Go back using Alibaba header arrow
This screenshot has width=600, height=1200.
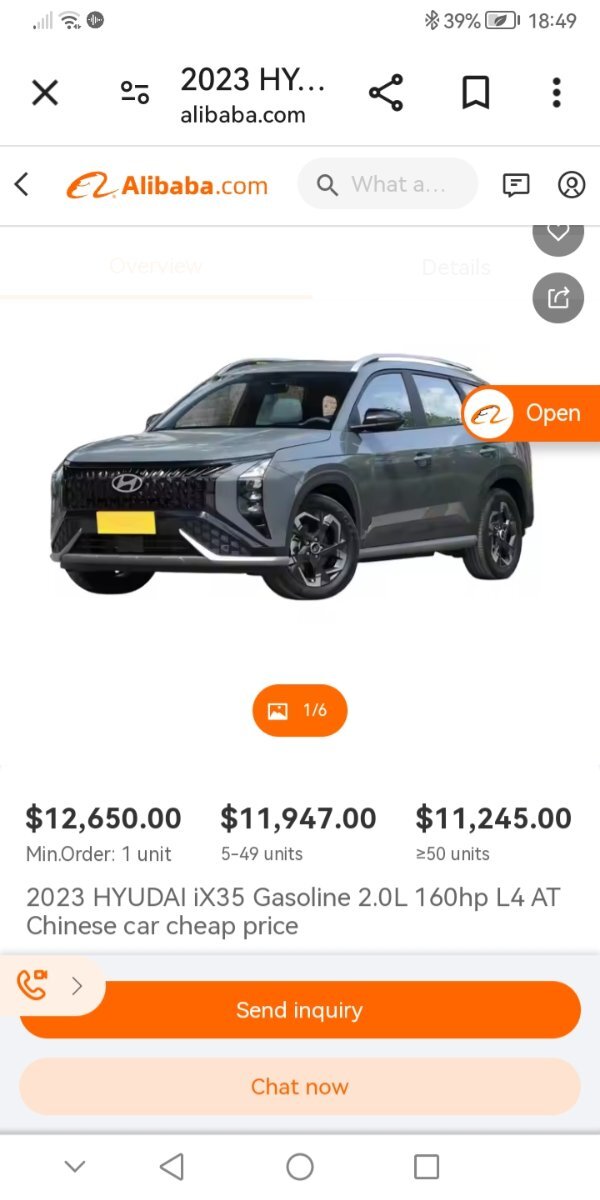click(22, 184)
